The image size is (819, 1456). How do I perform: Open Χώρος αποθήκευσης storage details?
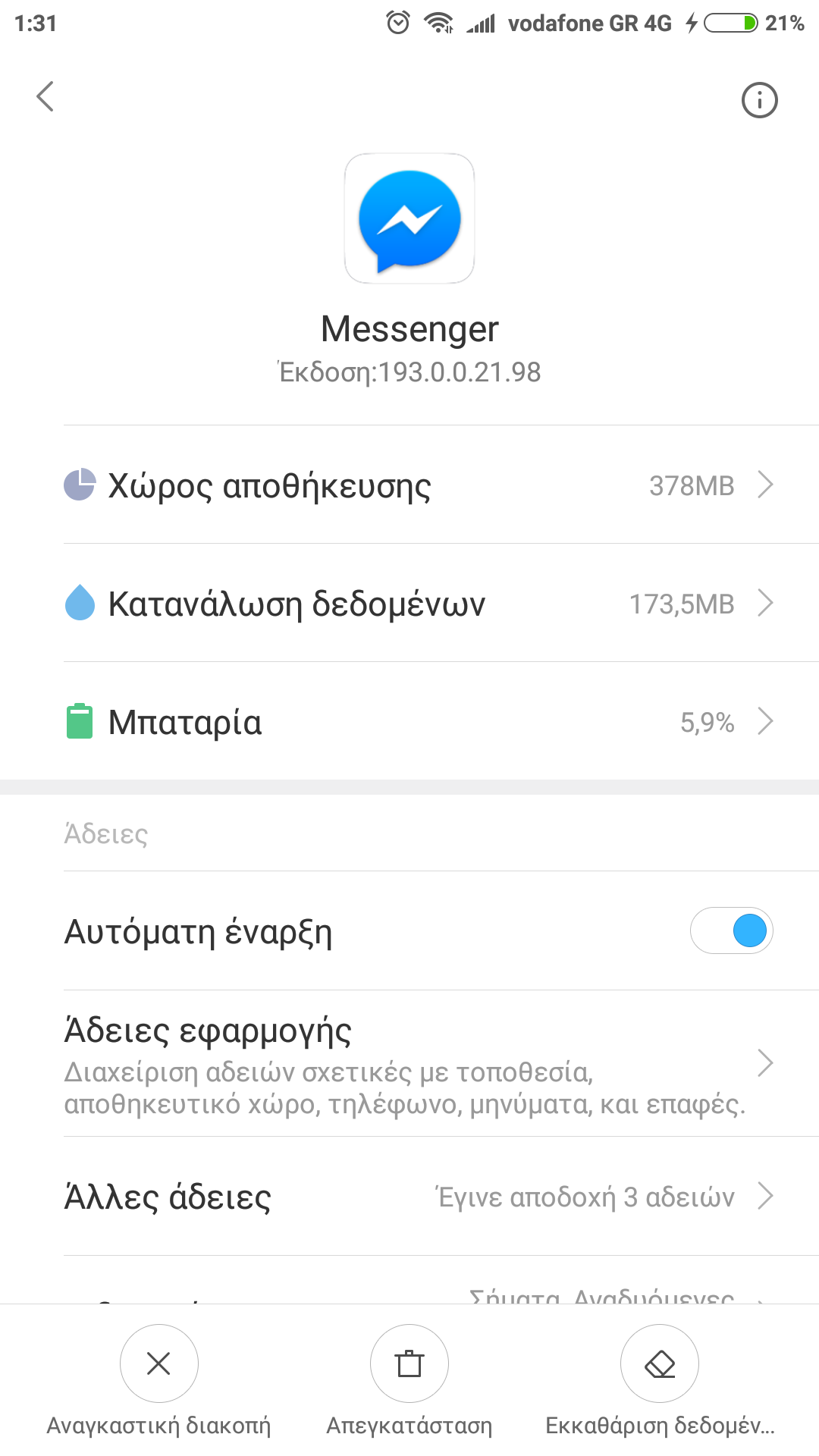pyautogui.click(x=417, y=485)
